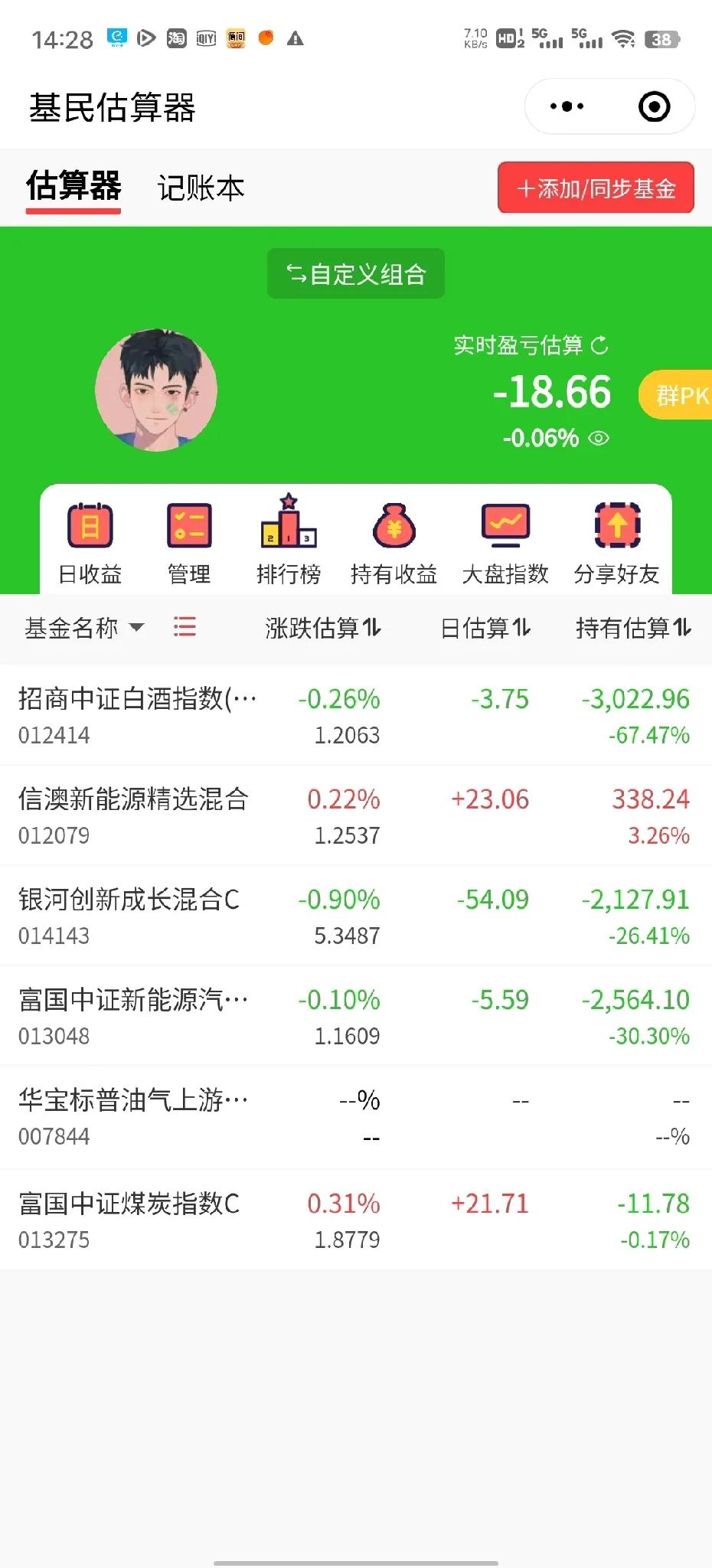Switch portfolio via 自定义组合
712x1568 pixels.
[355, 274]
